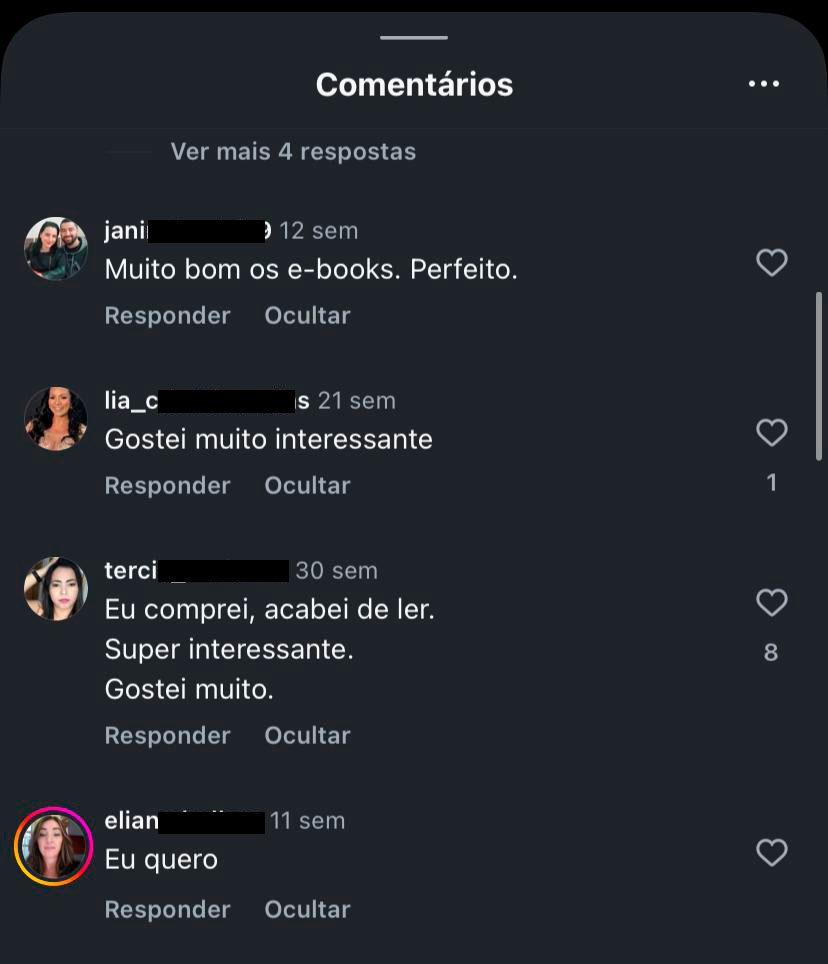The width and height of the screenshot is (828, 964).
Task: Reply to the 'Gostei muito interessante' comment
Action: coord(167,486)
